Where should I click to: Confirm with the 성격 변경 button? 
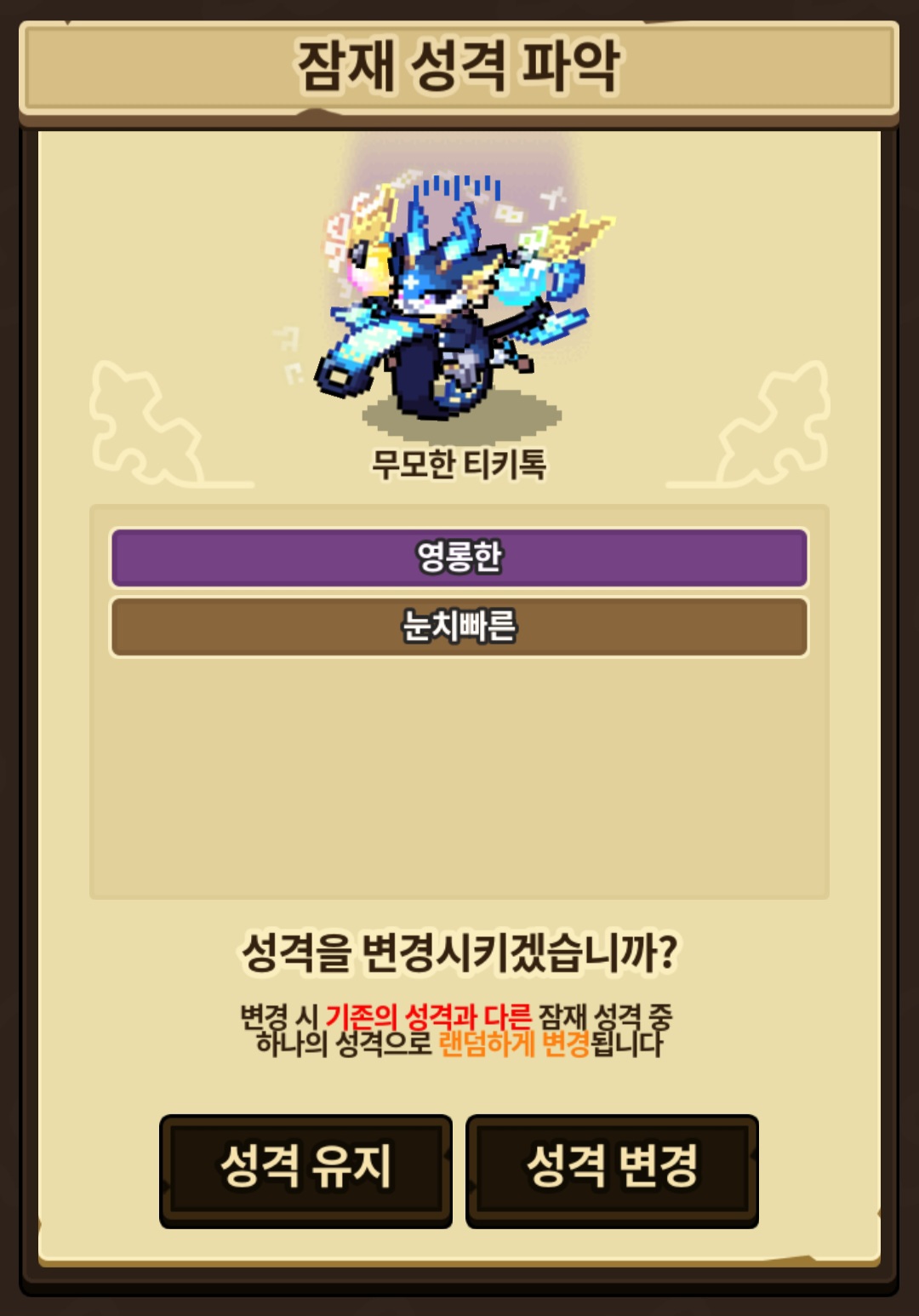(612, 1170)
